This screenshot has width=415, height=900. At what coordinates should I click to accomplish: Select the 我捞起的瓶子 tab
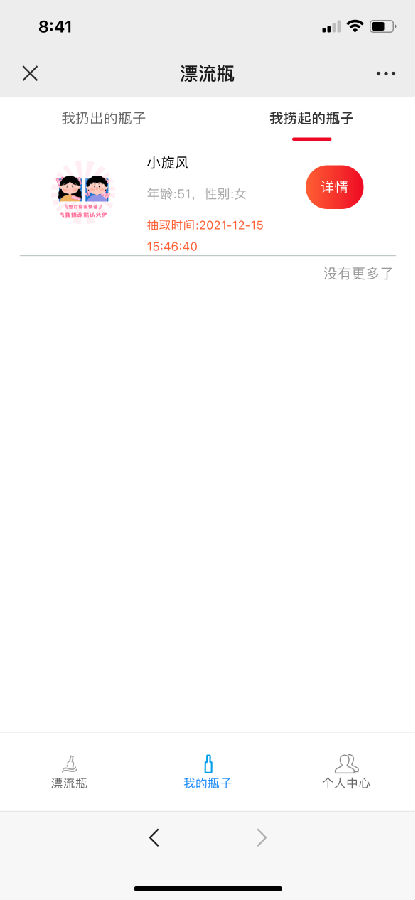click(311, 119)
